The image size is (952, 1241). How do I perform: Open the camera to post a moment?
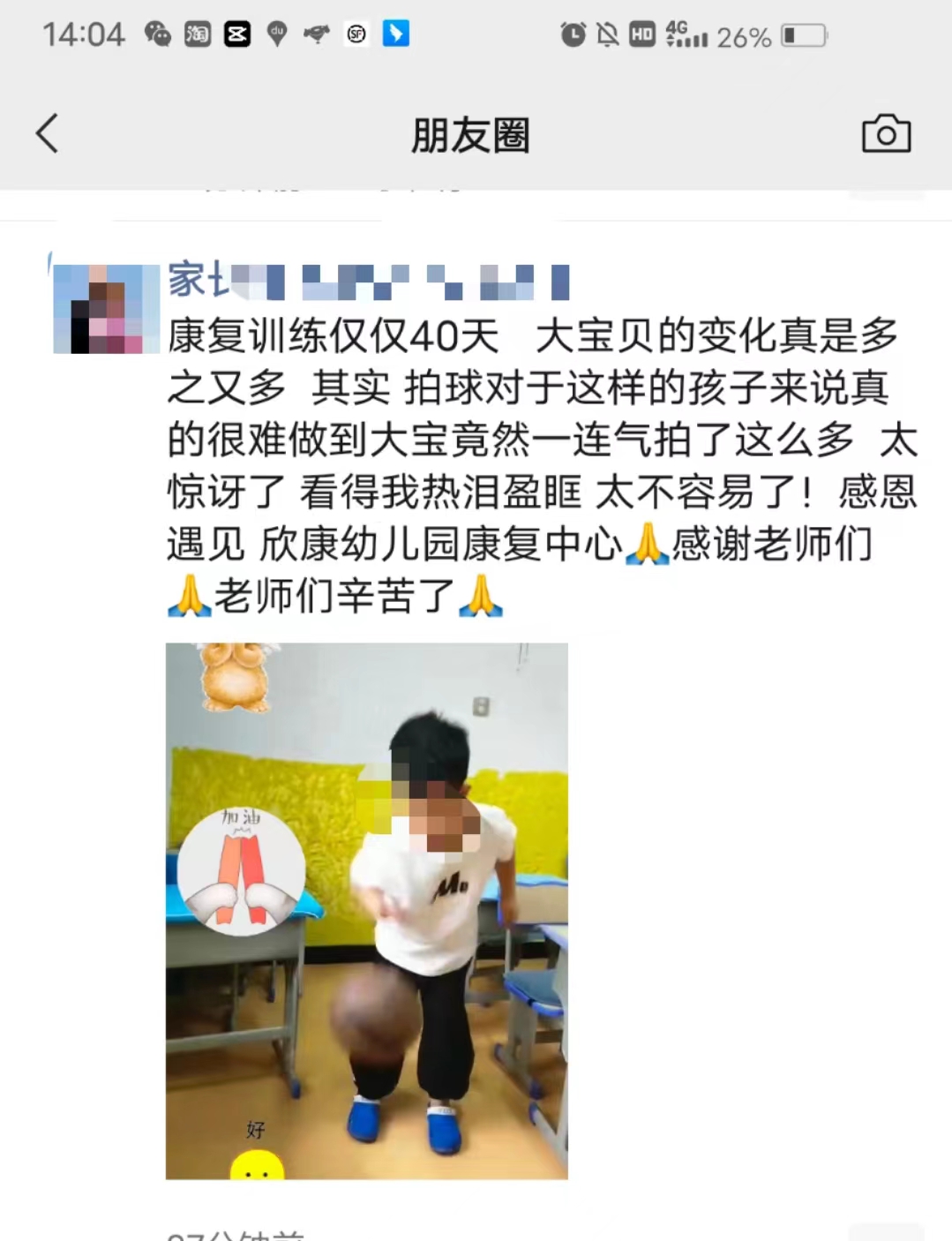pyautogui.click(x=886, y=134)
